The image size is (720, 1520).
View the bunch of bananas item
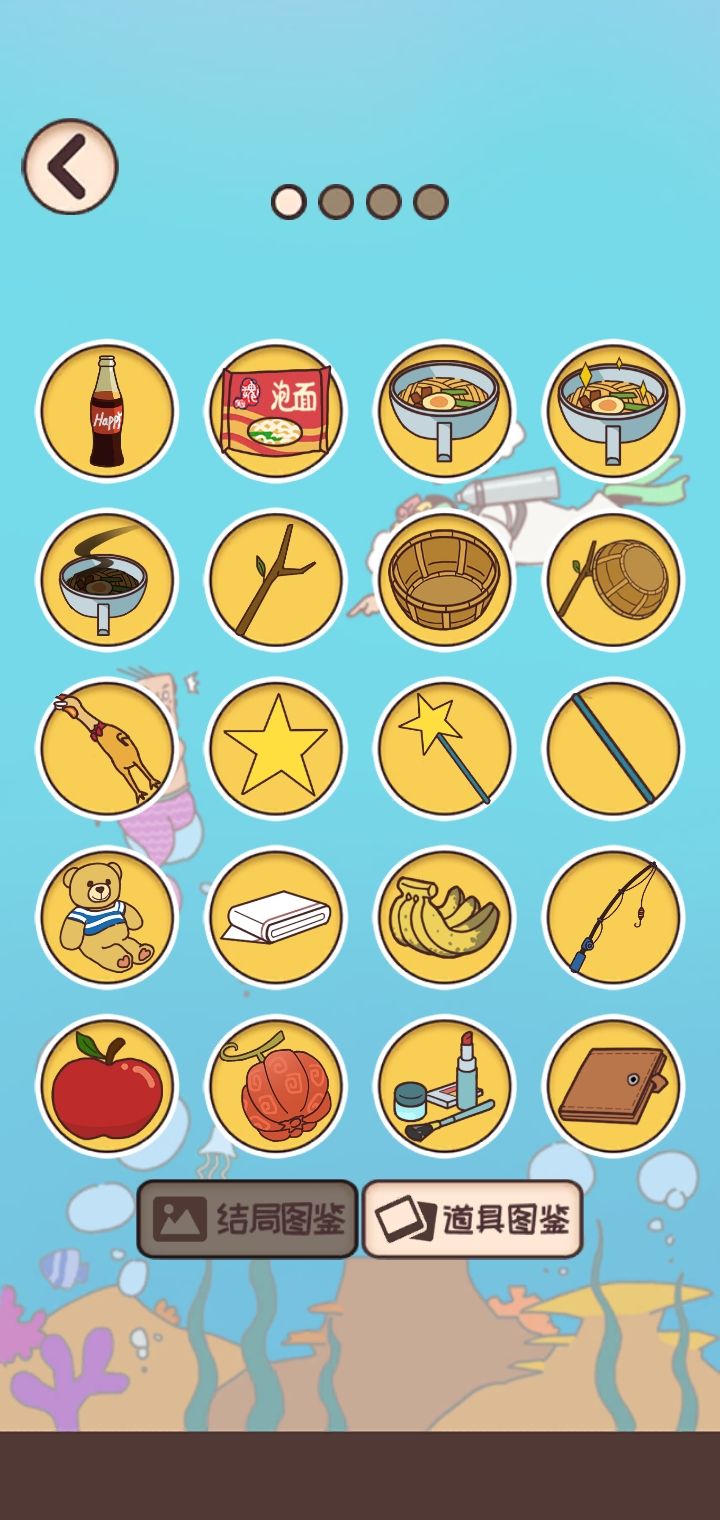coord(444,918)
